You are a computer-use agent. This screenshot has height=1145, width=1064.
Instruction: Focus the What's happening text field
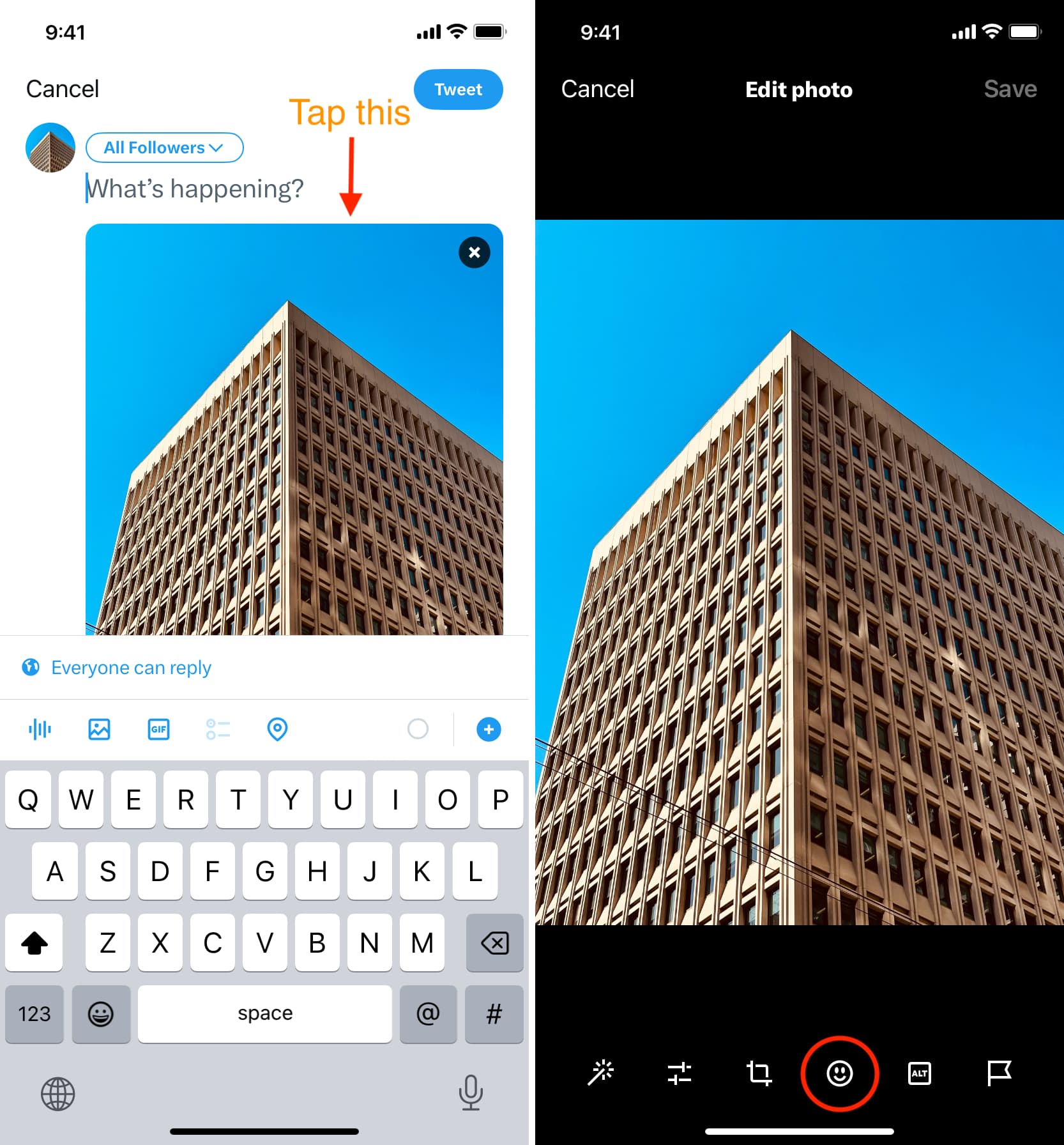point(195,189)
